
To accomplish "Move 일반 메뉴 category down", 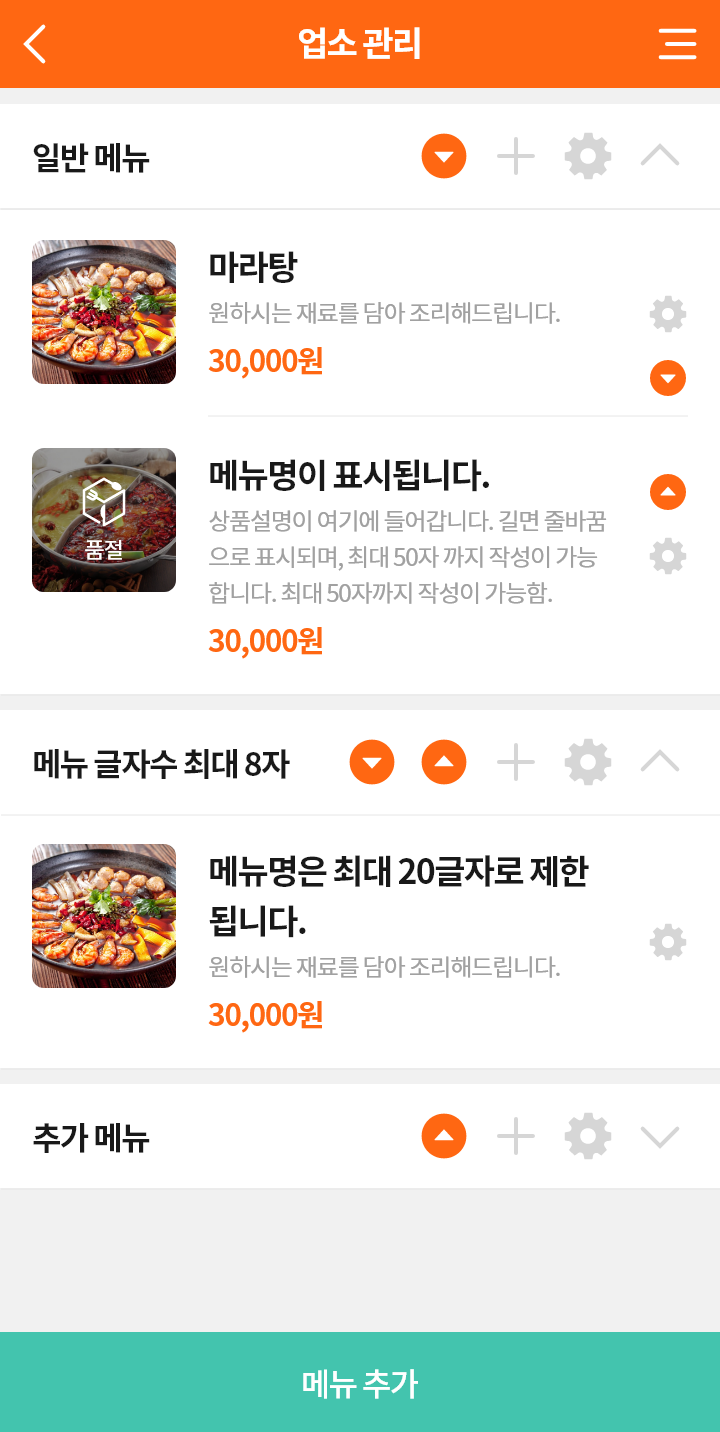I will point(444,156).
